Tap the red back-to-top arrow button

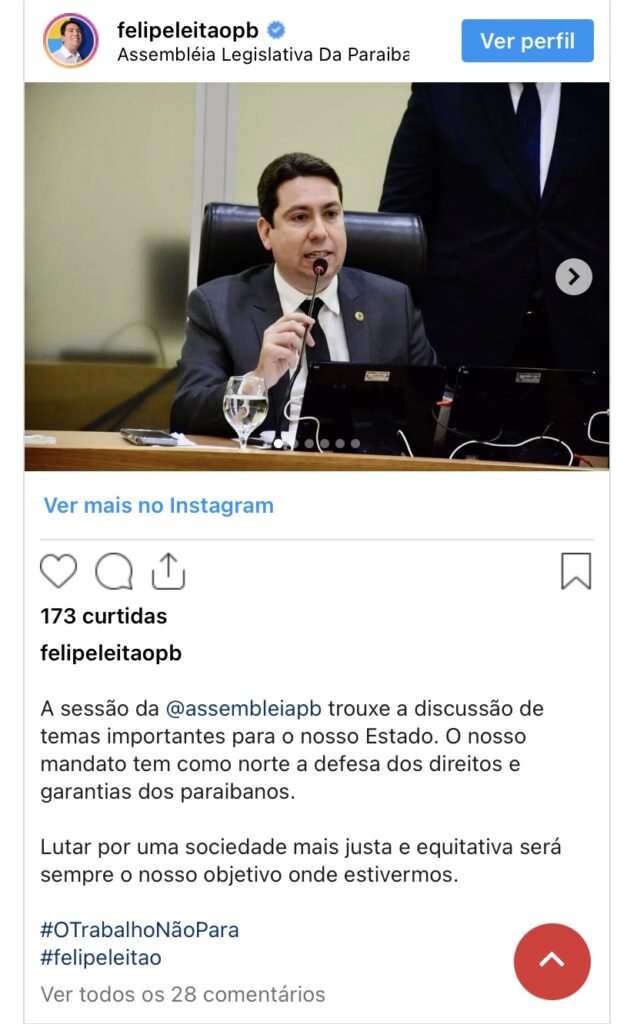tap(552, 961)
